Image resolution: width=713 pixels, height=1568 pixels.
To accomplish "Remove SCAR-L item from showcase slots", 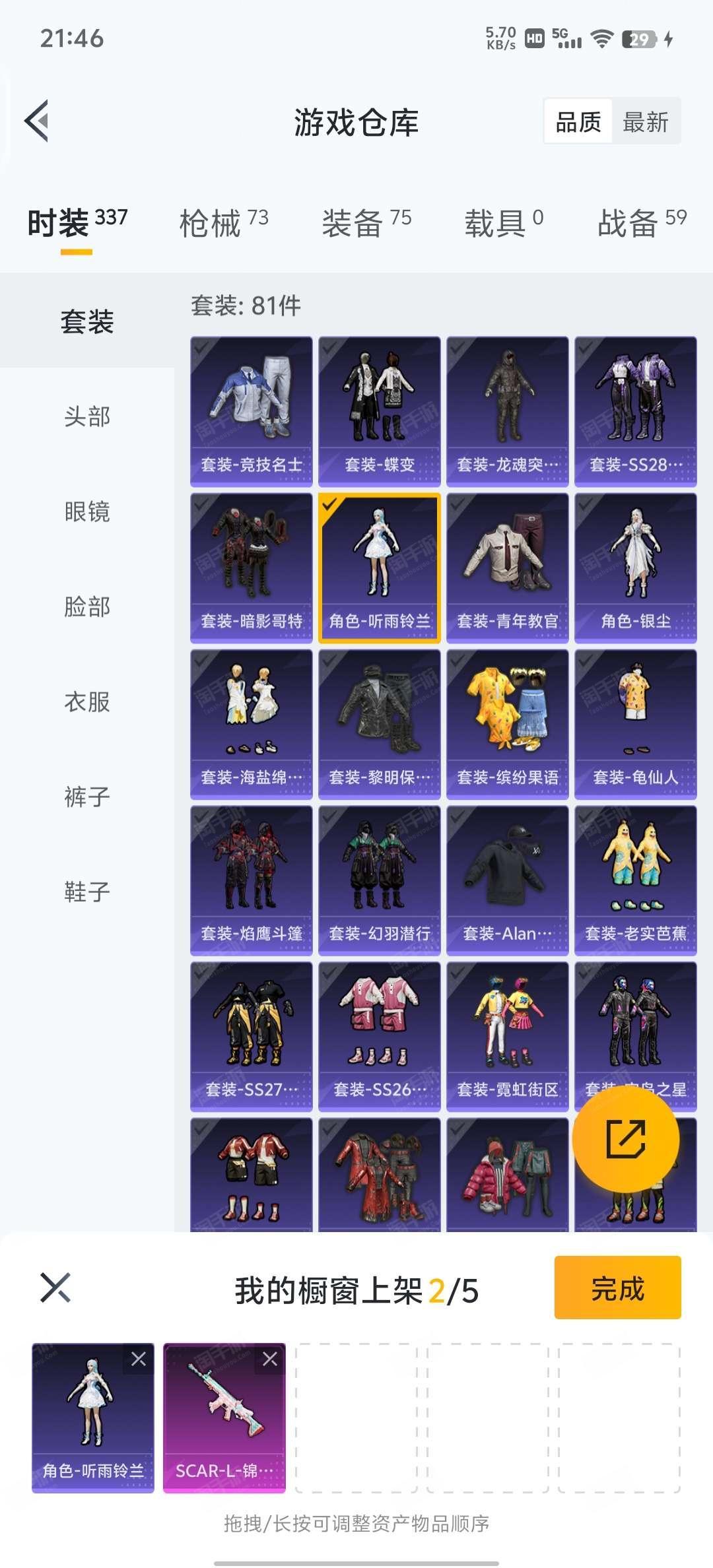I will click(x=270, y=1359).
